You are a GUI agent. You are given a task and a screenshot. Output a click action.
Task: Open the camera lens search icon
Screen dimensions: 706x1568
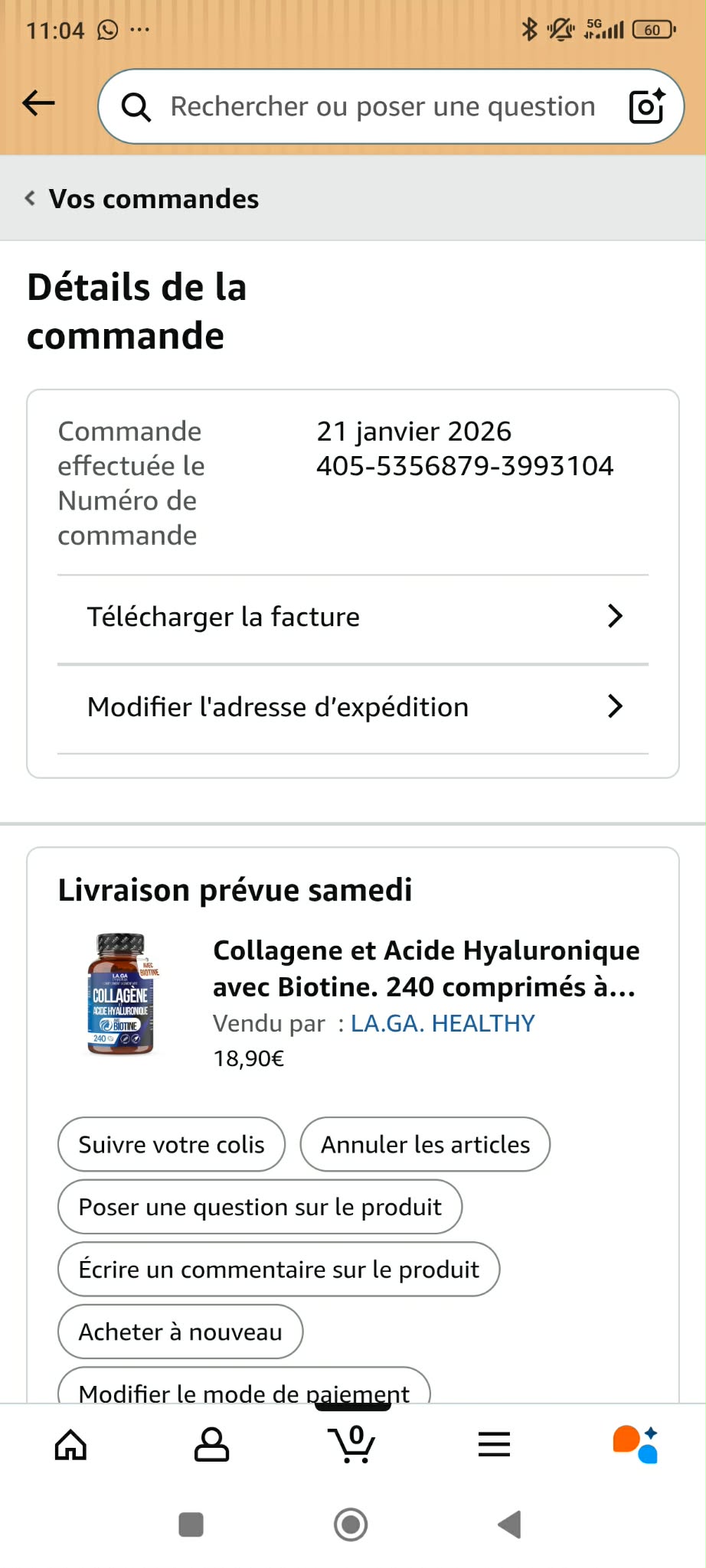click(x=646, y=106)
